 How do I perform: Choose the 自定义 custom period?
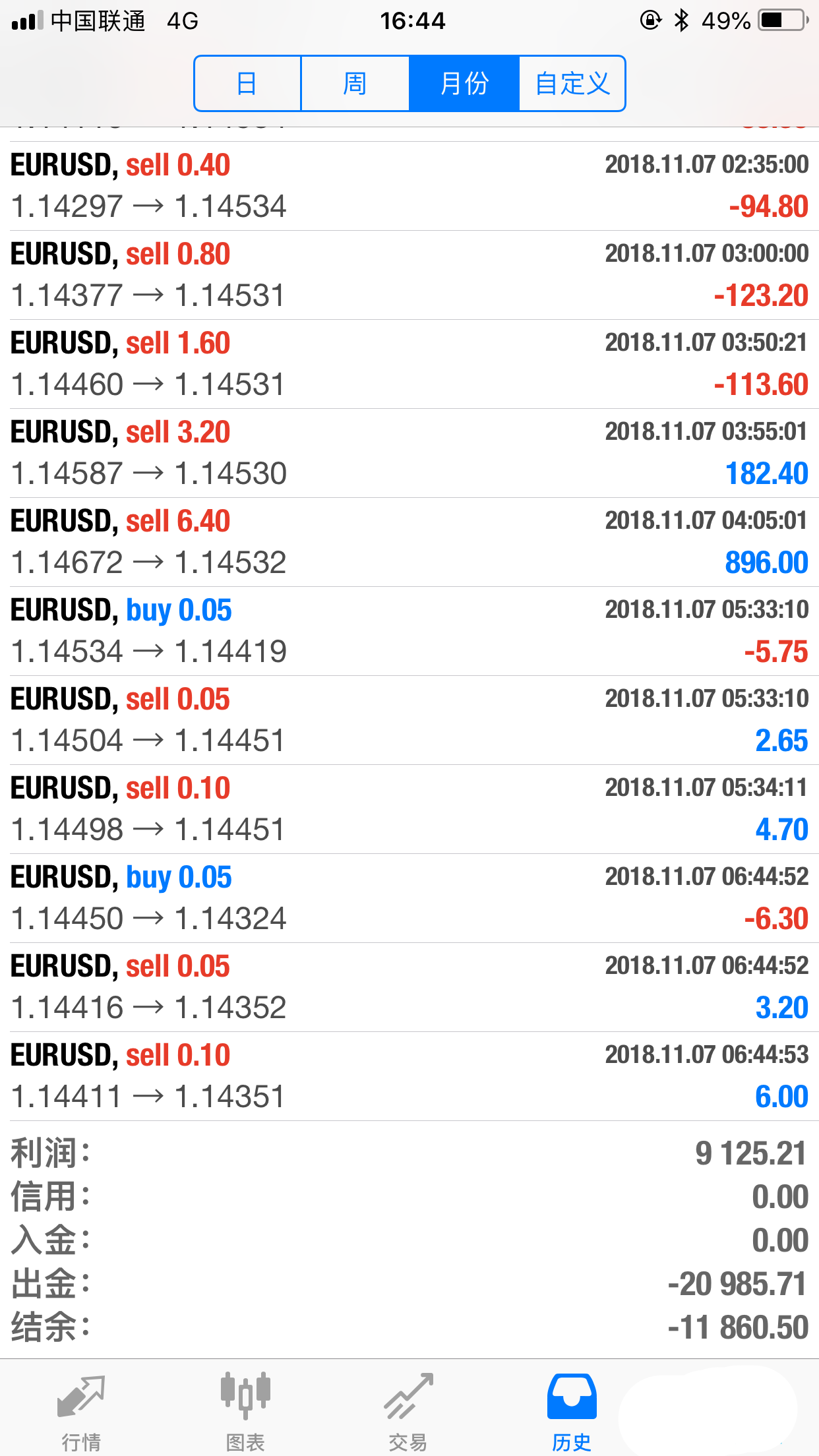(572, 84)
